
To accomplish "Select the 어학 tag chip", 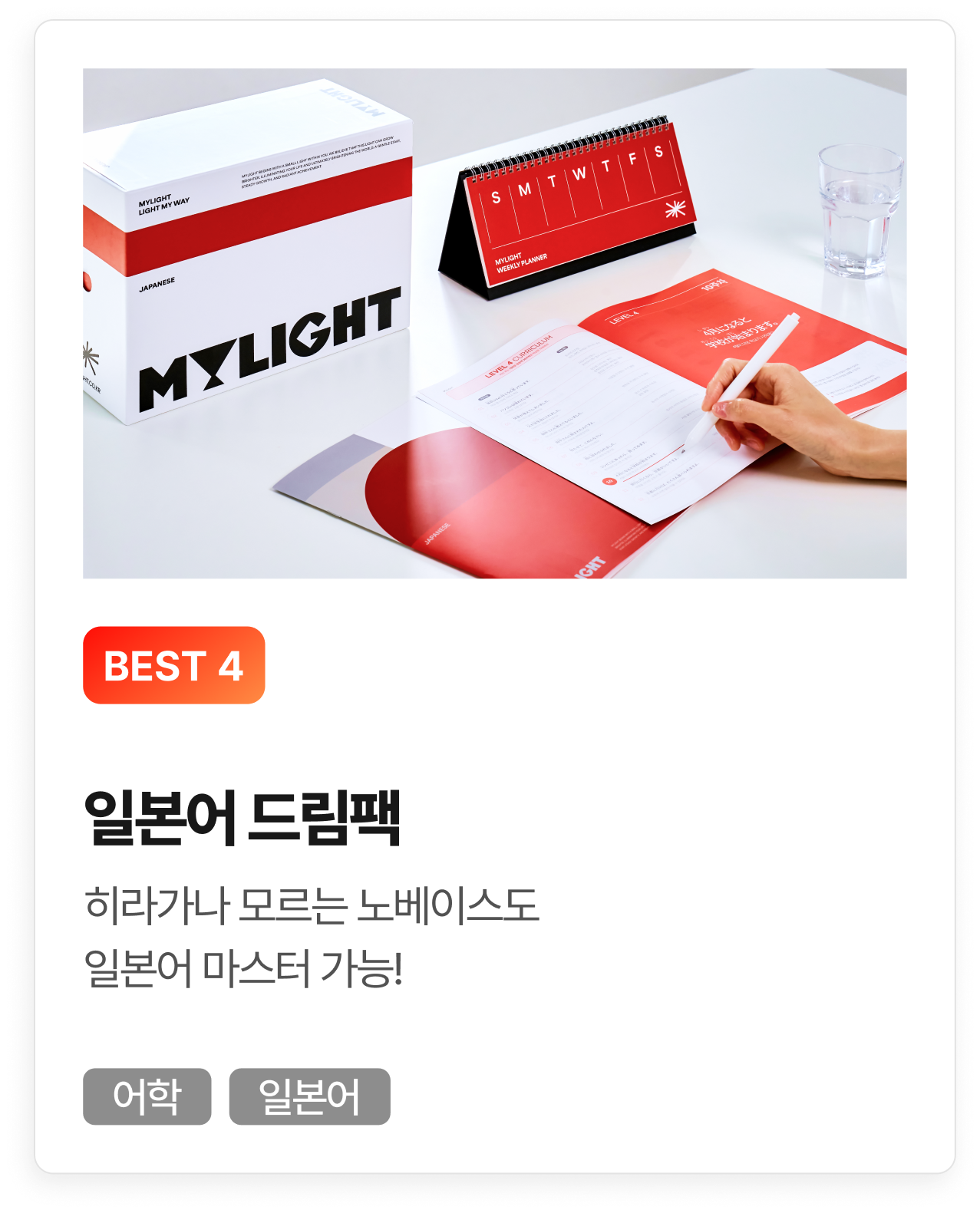I will (x=147, y=1096).
